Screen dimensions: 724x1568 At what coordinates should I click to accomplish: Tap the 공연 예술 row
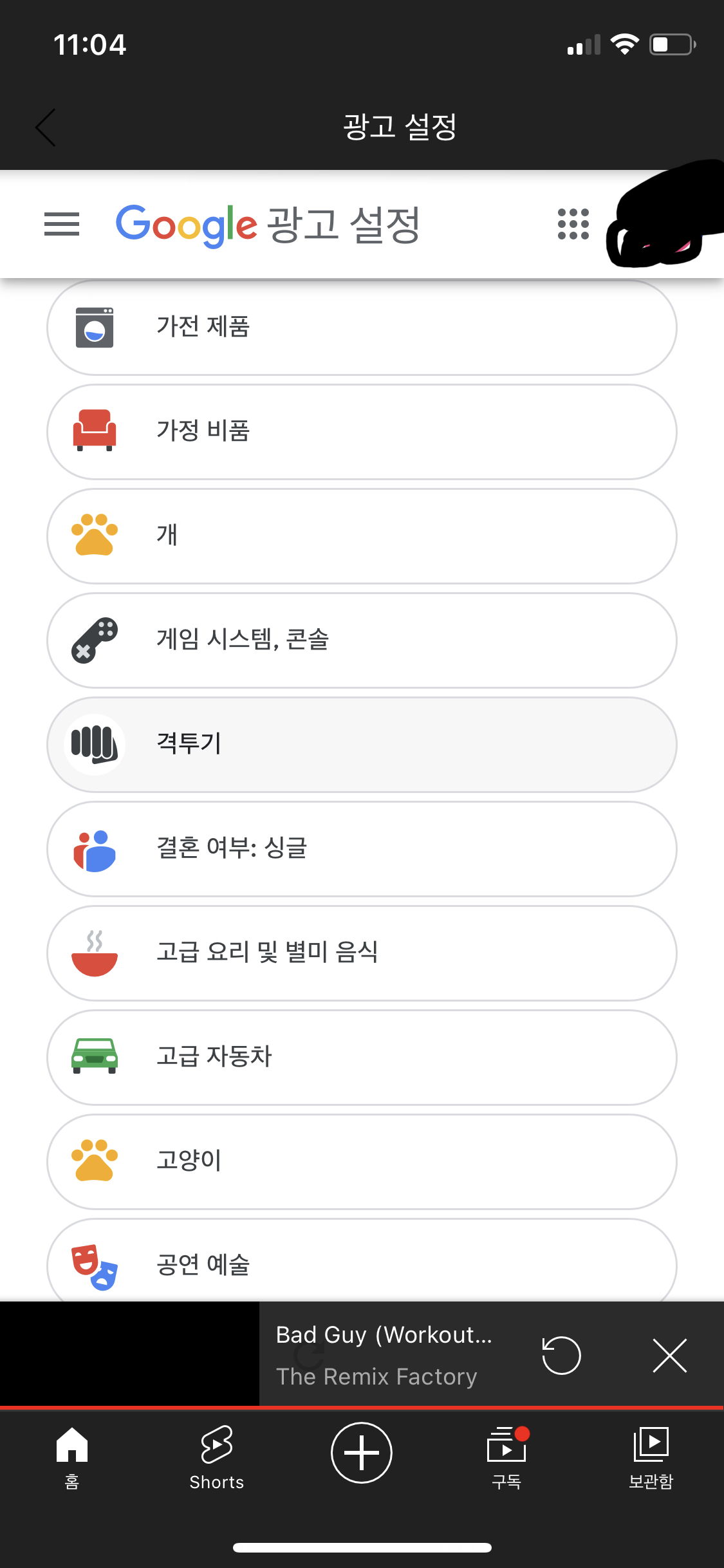point(362,1264)
